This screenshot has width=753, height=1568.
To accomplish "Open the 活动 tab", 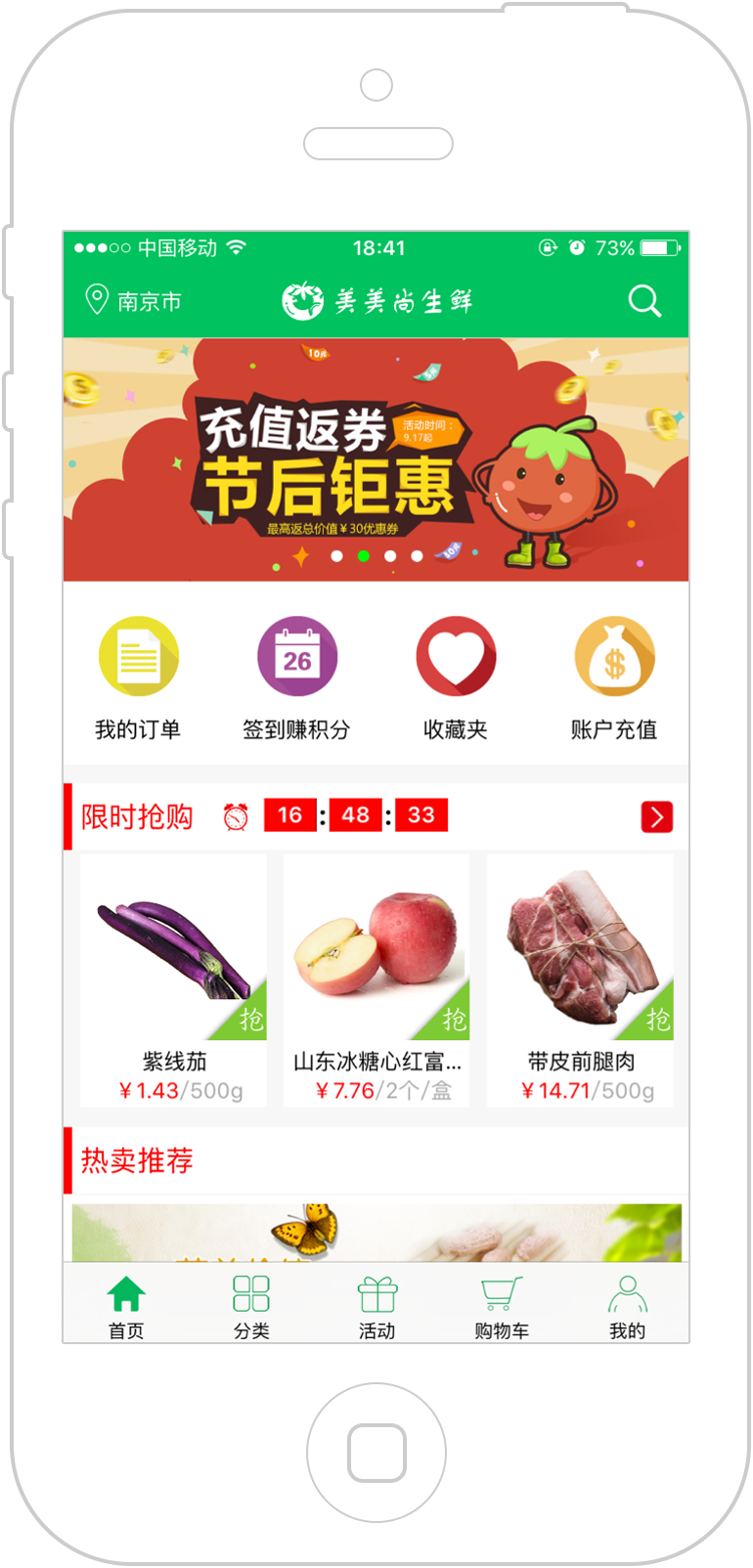I will (376, 1306).
